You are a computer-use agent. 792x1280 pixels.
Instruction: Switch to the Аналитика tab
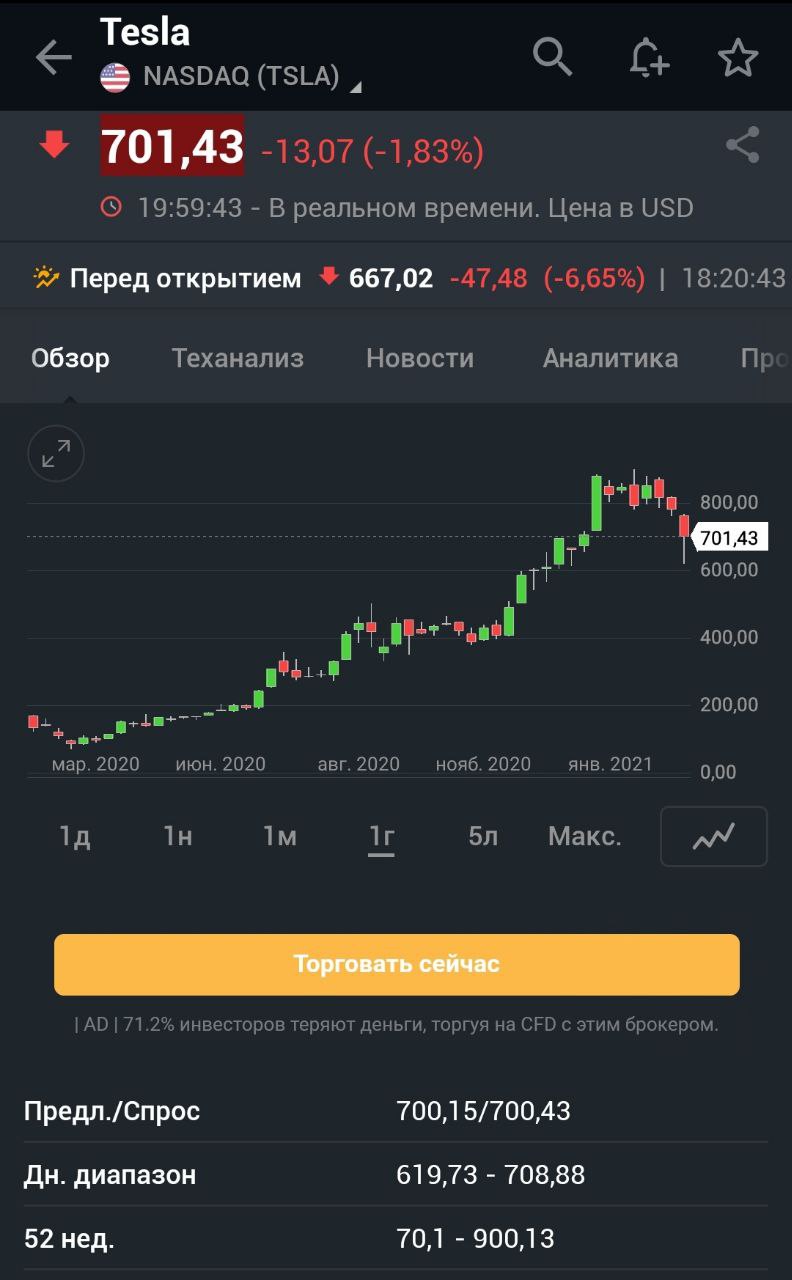610,358
